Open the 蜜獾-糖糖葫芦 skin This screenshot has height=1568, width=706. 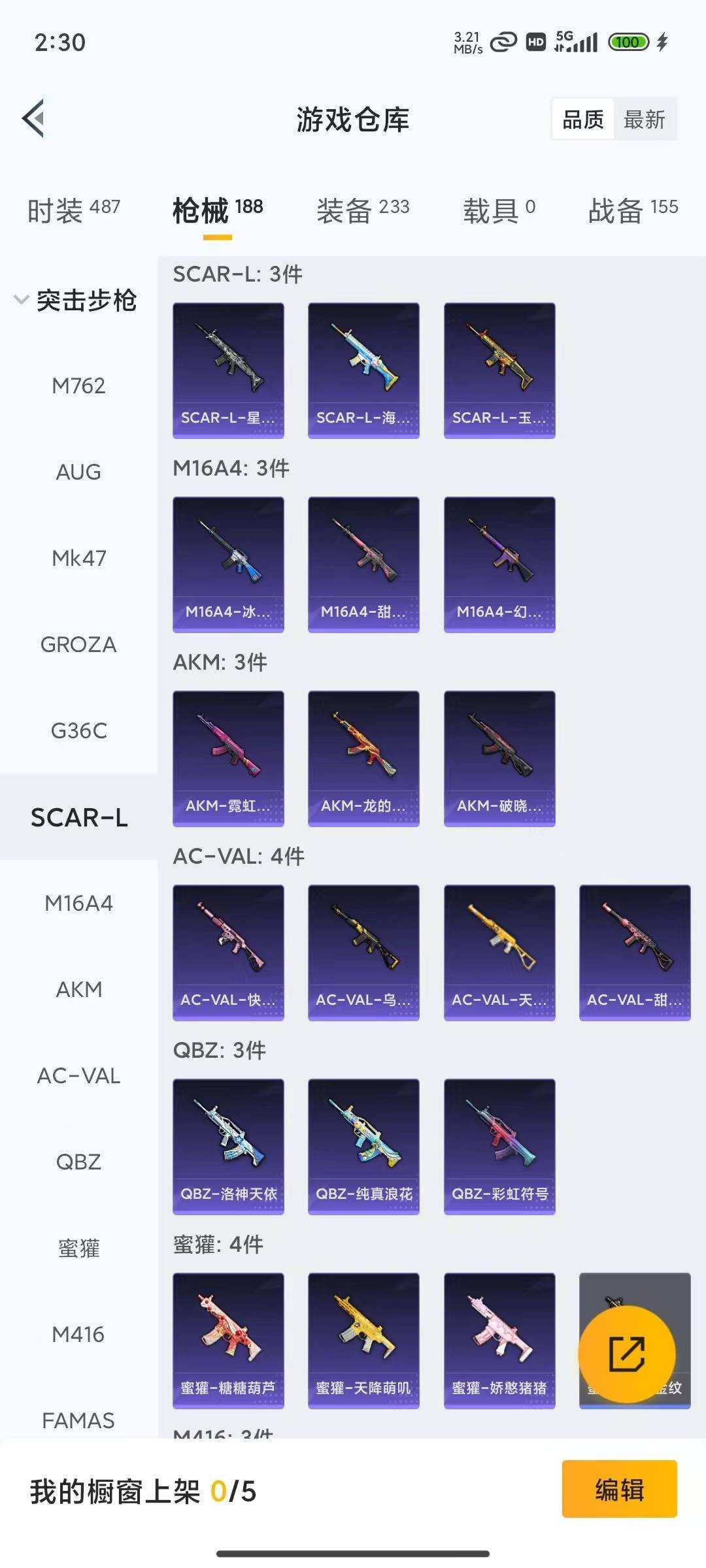[228, 1341]
